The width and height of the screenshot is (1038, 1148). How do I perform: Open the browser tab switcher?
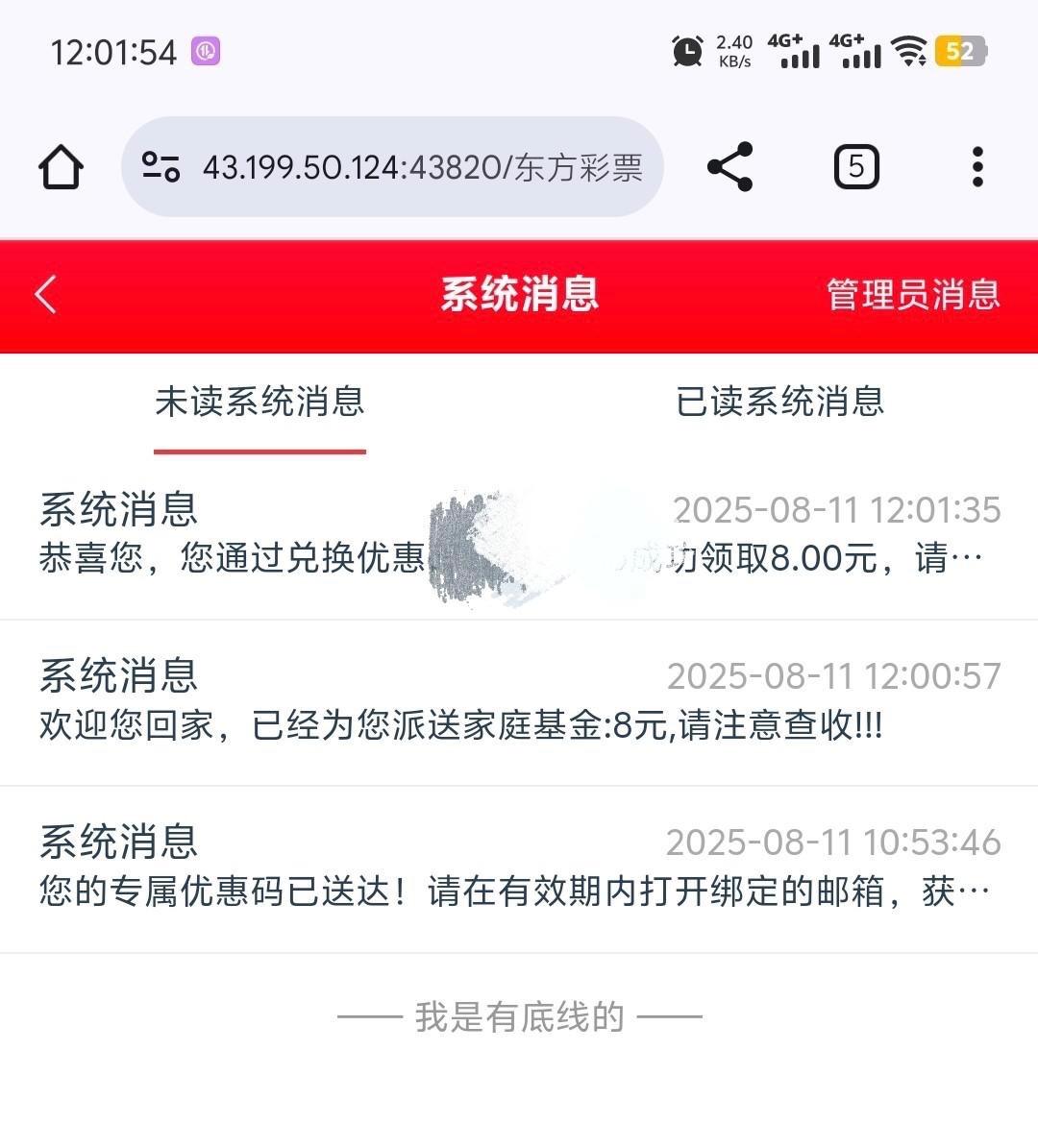coord(855,168)
